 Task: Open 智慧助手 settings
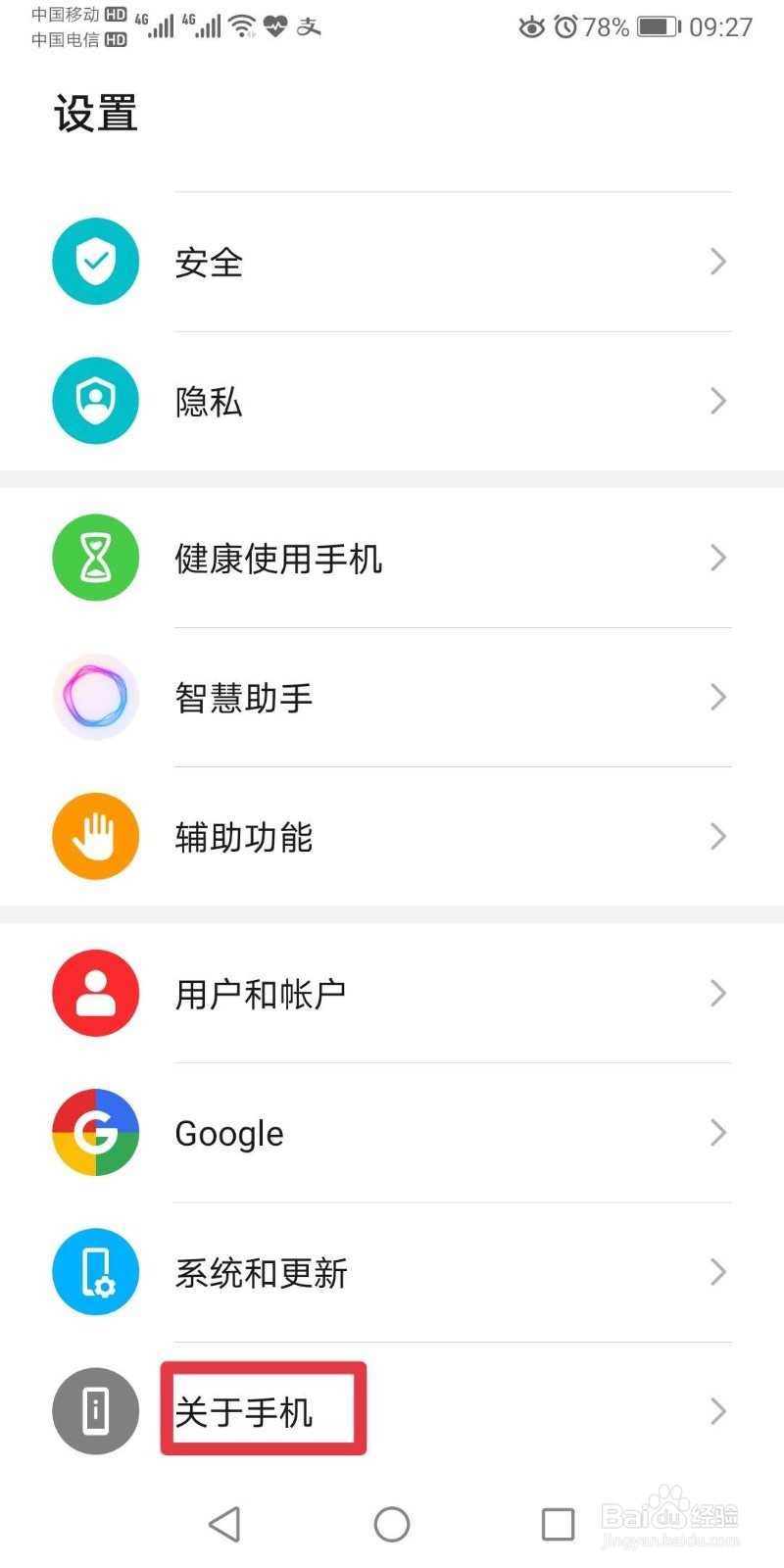tap(392, 698)
